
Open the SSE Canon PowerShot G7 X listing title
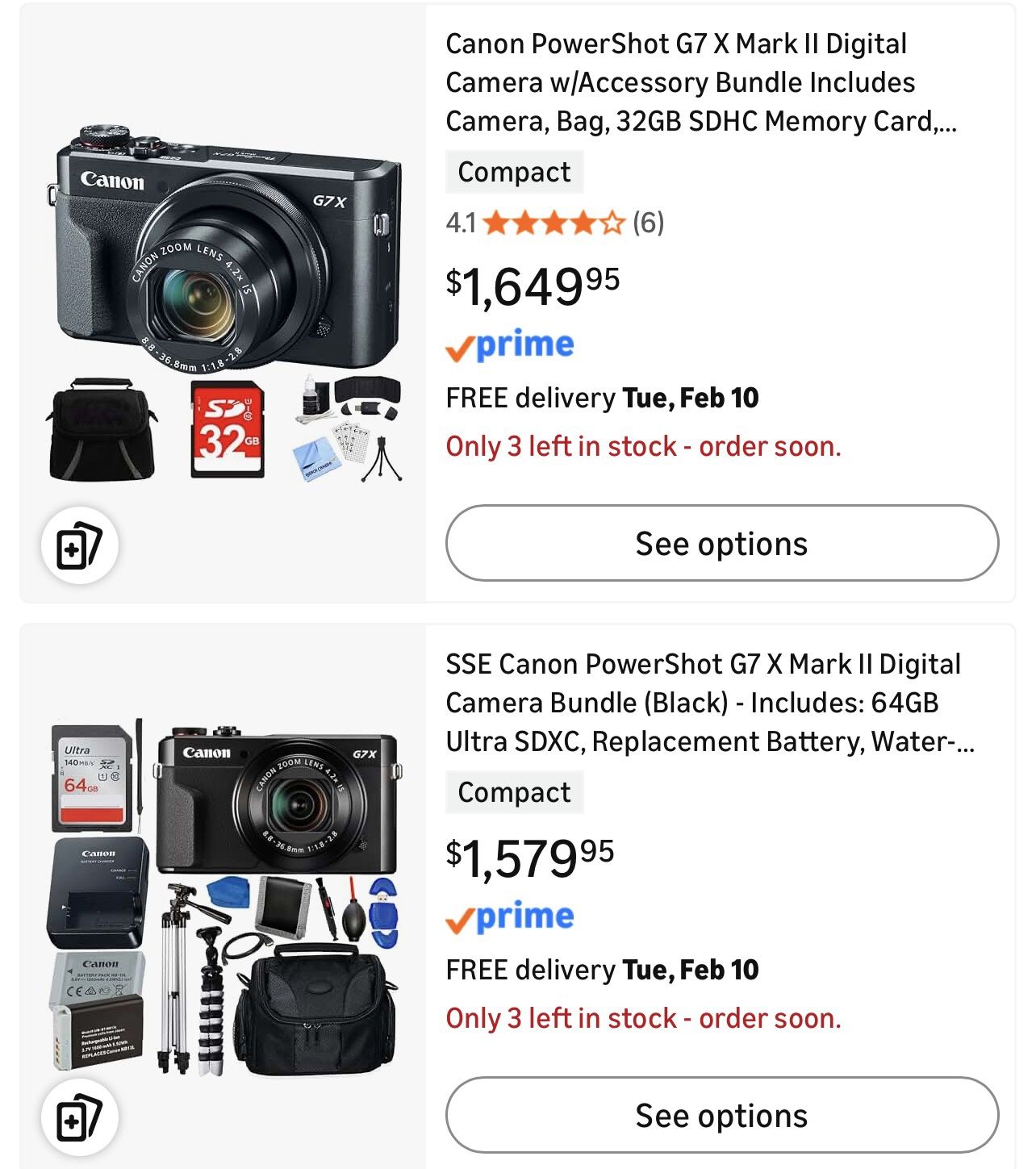710,702
